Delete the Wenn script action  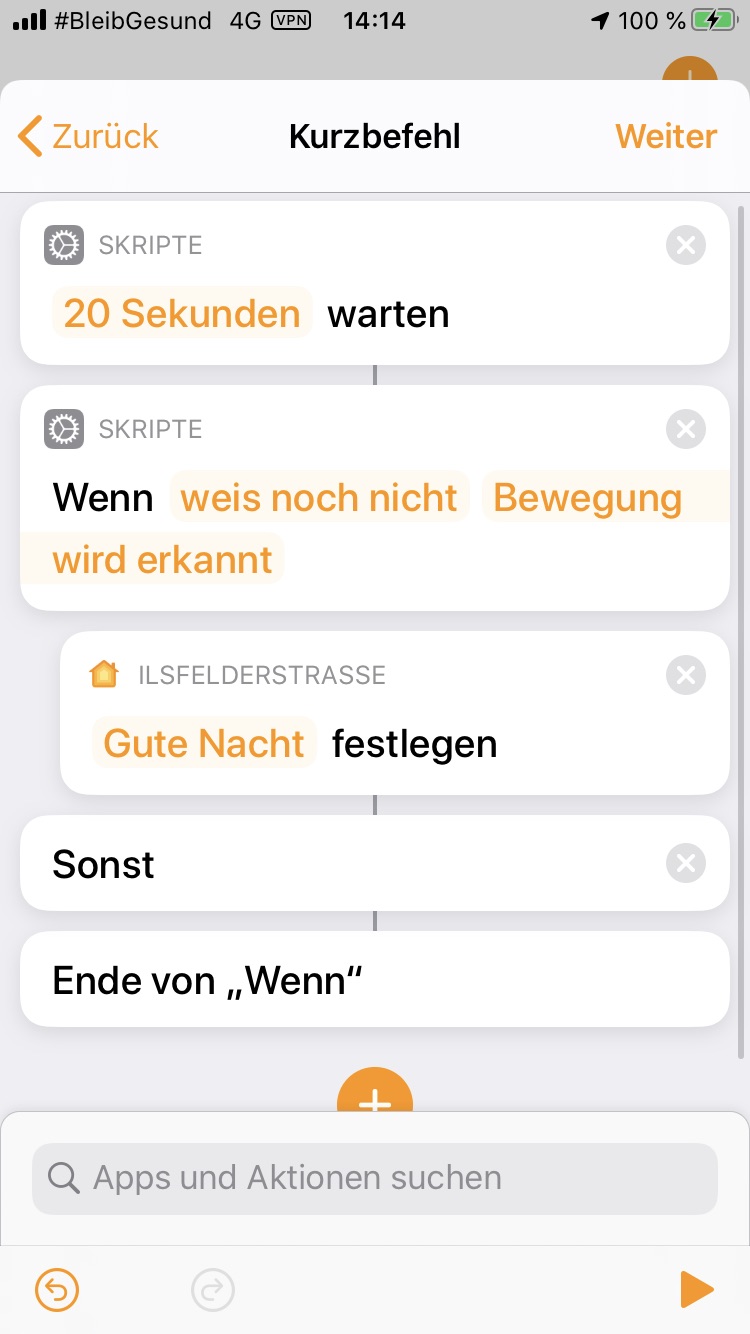686,429
